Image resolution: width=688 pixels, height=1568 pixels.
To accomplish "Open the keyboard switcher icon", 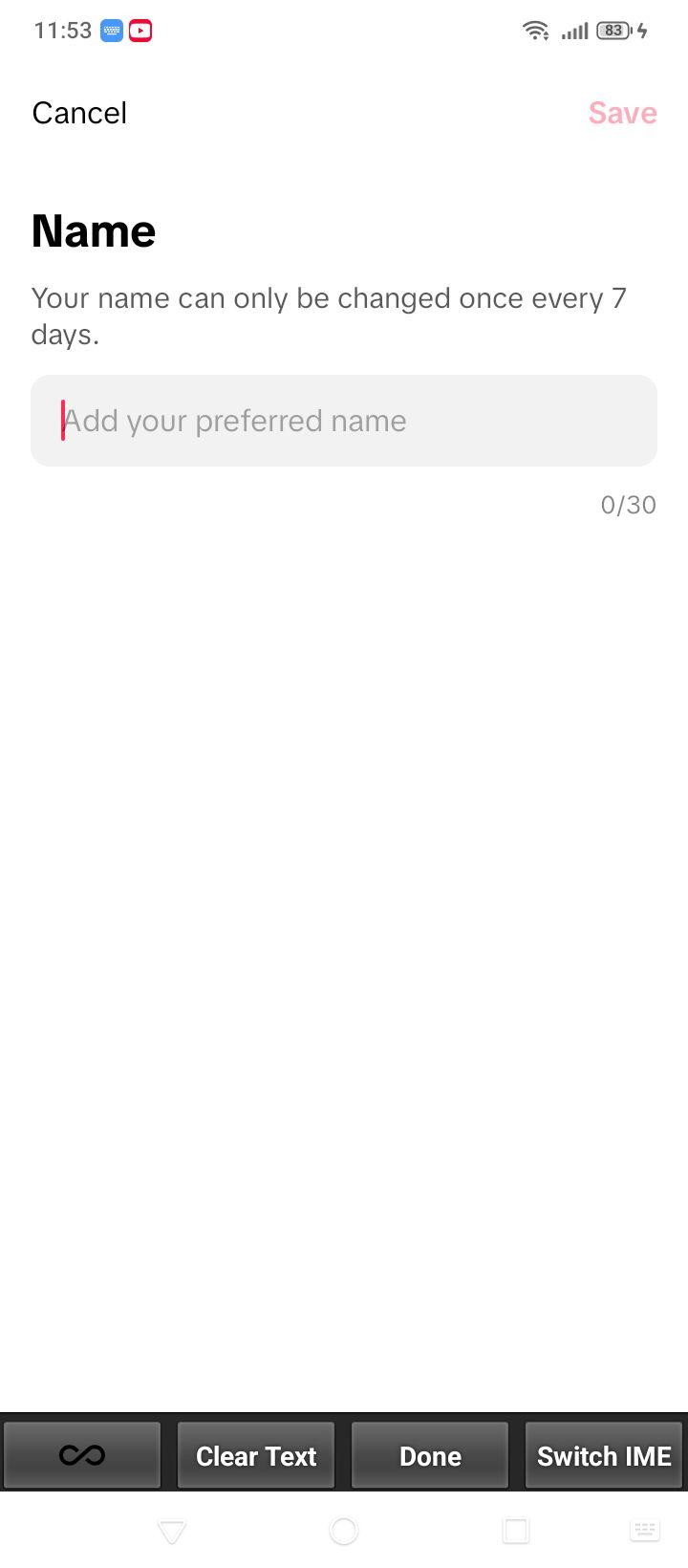I will pos(645,1531).
